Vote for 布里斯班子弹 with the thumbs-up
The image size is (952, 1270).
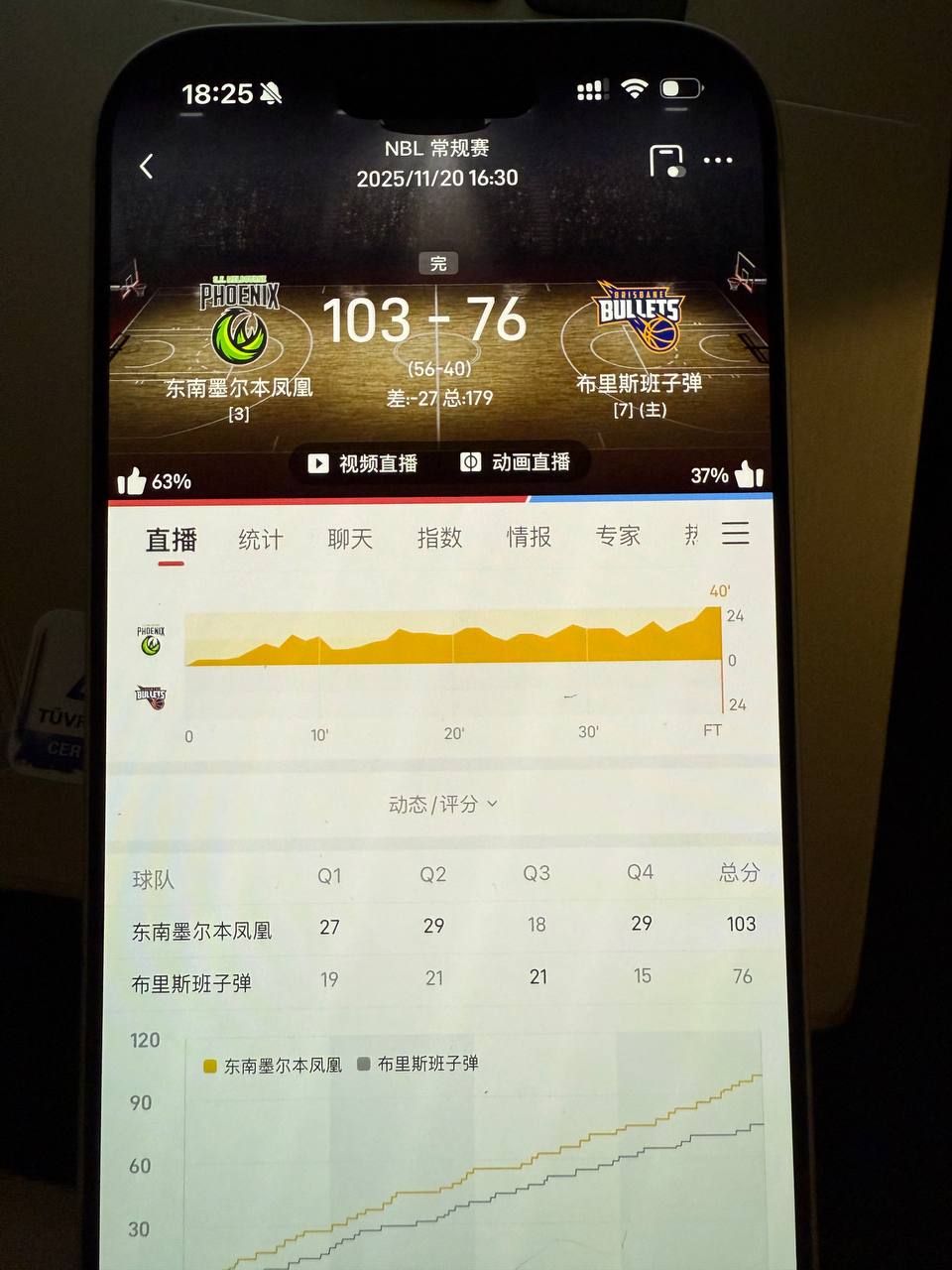[x=750, y=475]
